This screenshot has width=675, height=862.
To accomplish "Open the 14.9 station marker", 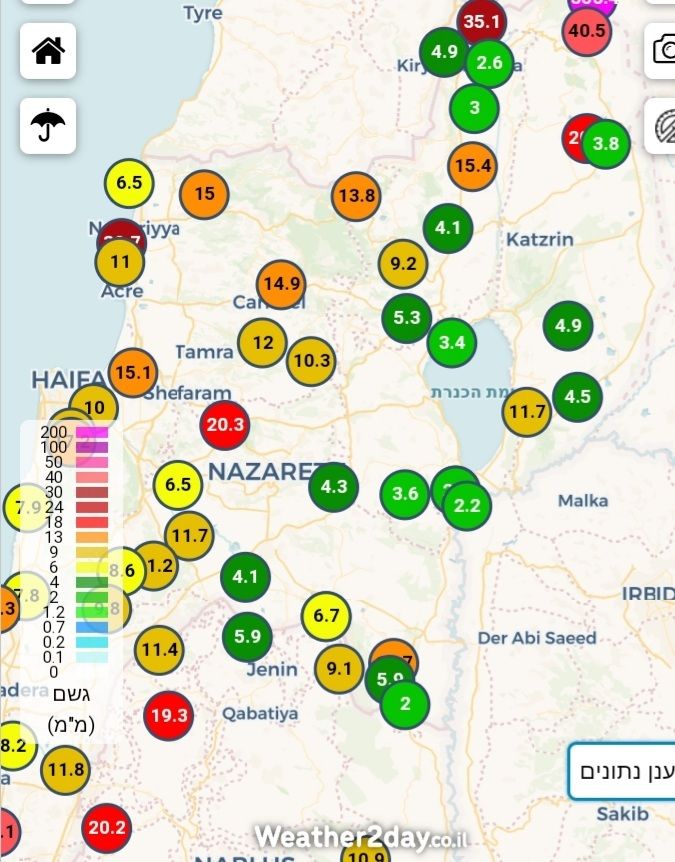I will pyautogui.click(x=281, y=284).
